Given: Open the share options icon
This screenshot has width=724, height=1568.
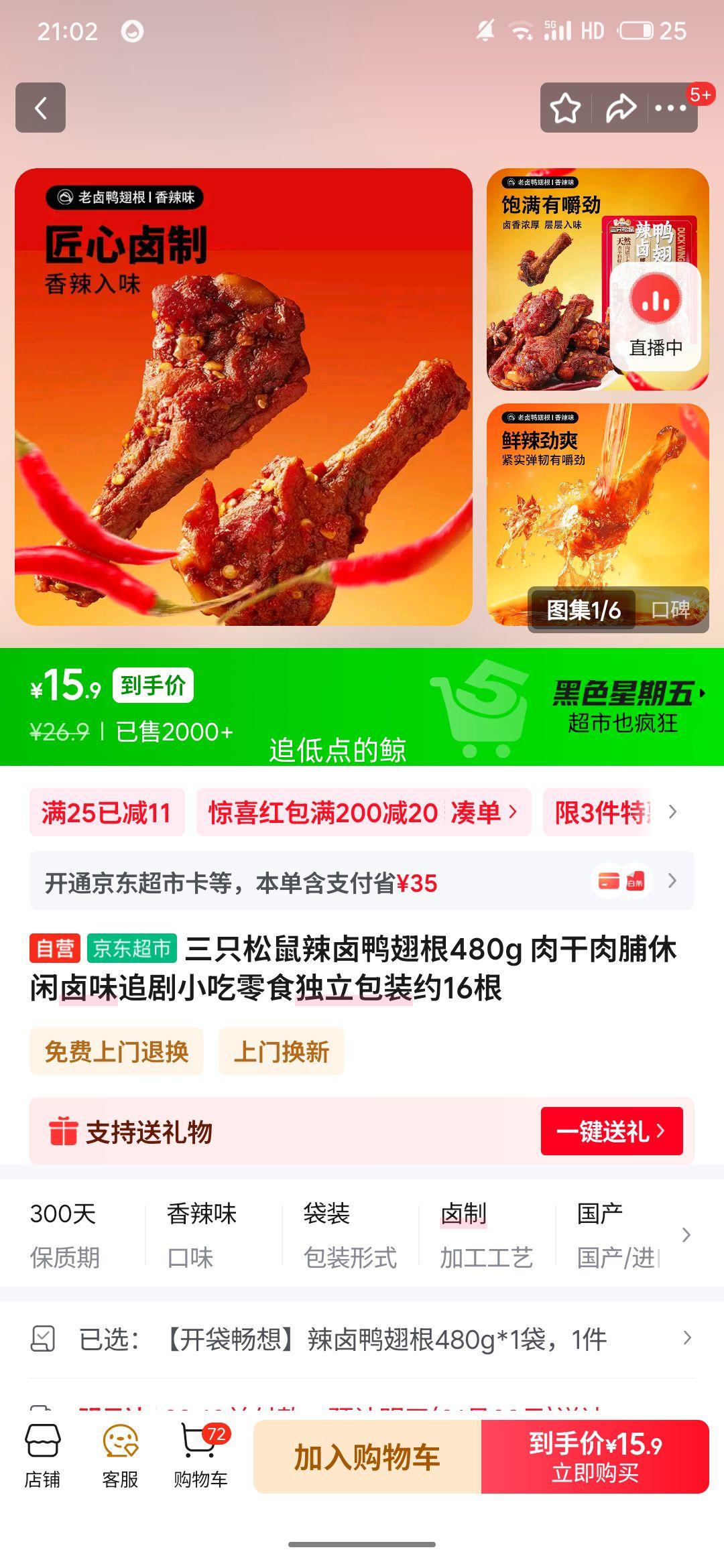Looking at the screenshot, I should [x=621, y=107].
